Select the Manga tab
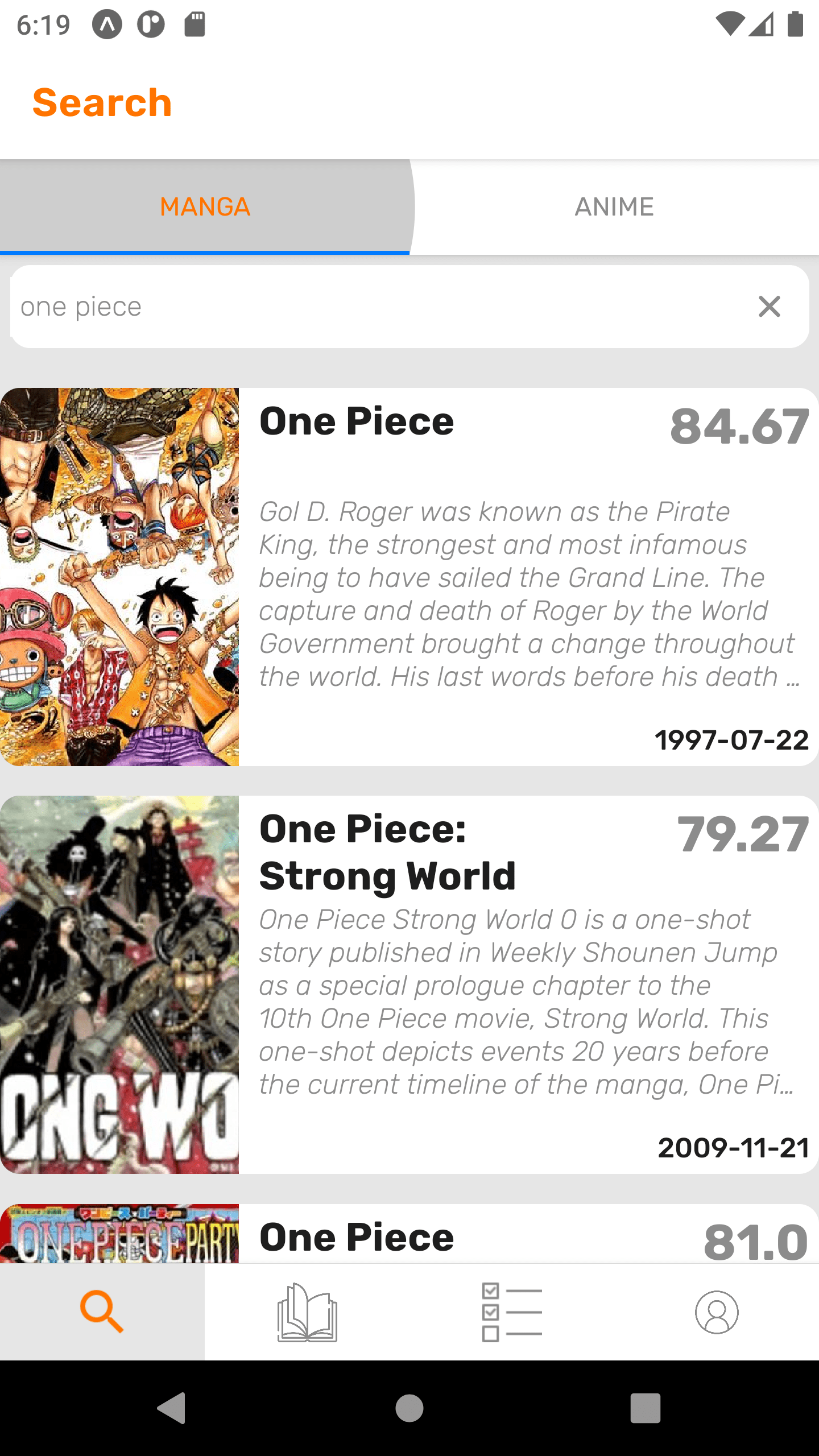 click(x=205, y=206)
